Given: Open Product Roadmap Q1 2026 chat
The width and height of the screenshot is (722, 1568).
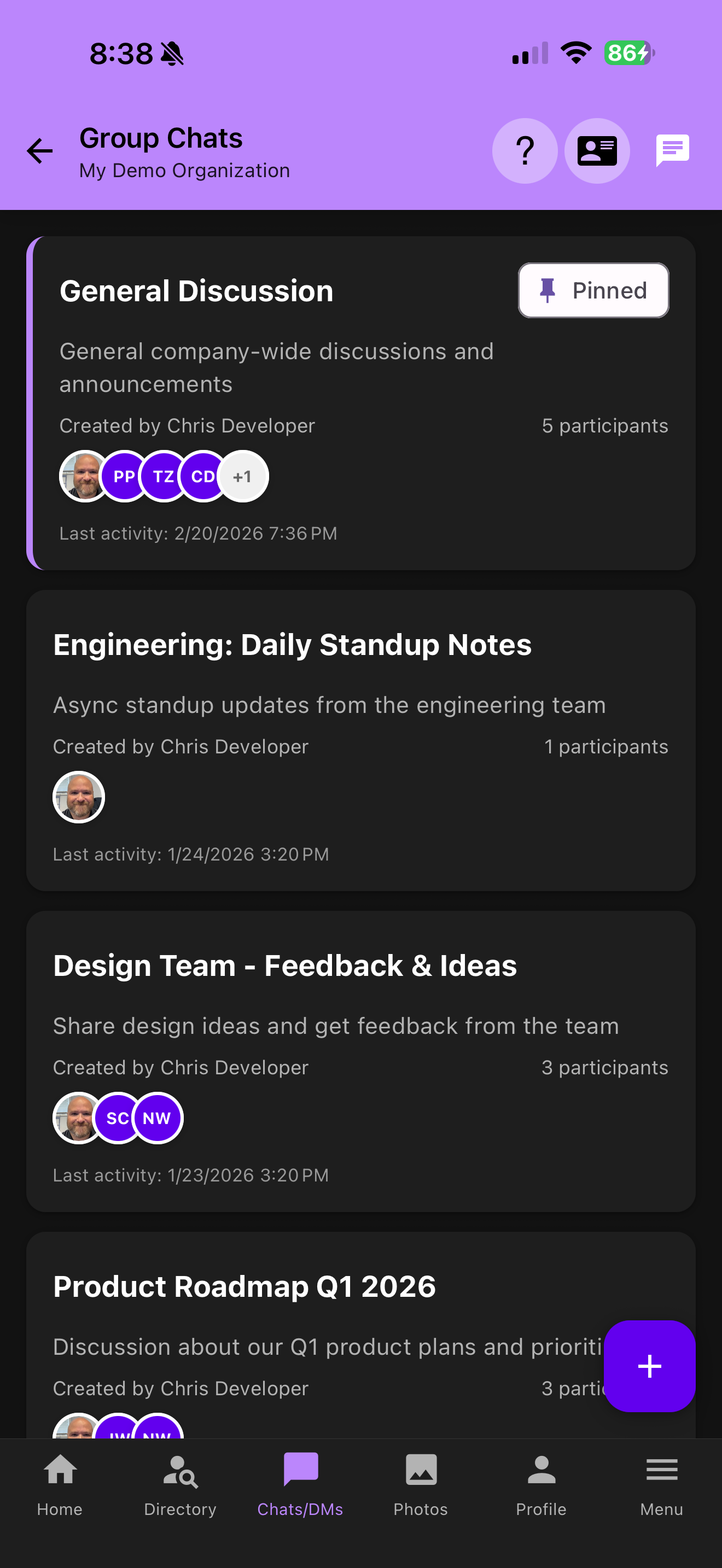Looking at the screenshot, I should point(244,1286).
